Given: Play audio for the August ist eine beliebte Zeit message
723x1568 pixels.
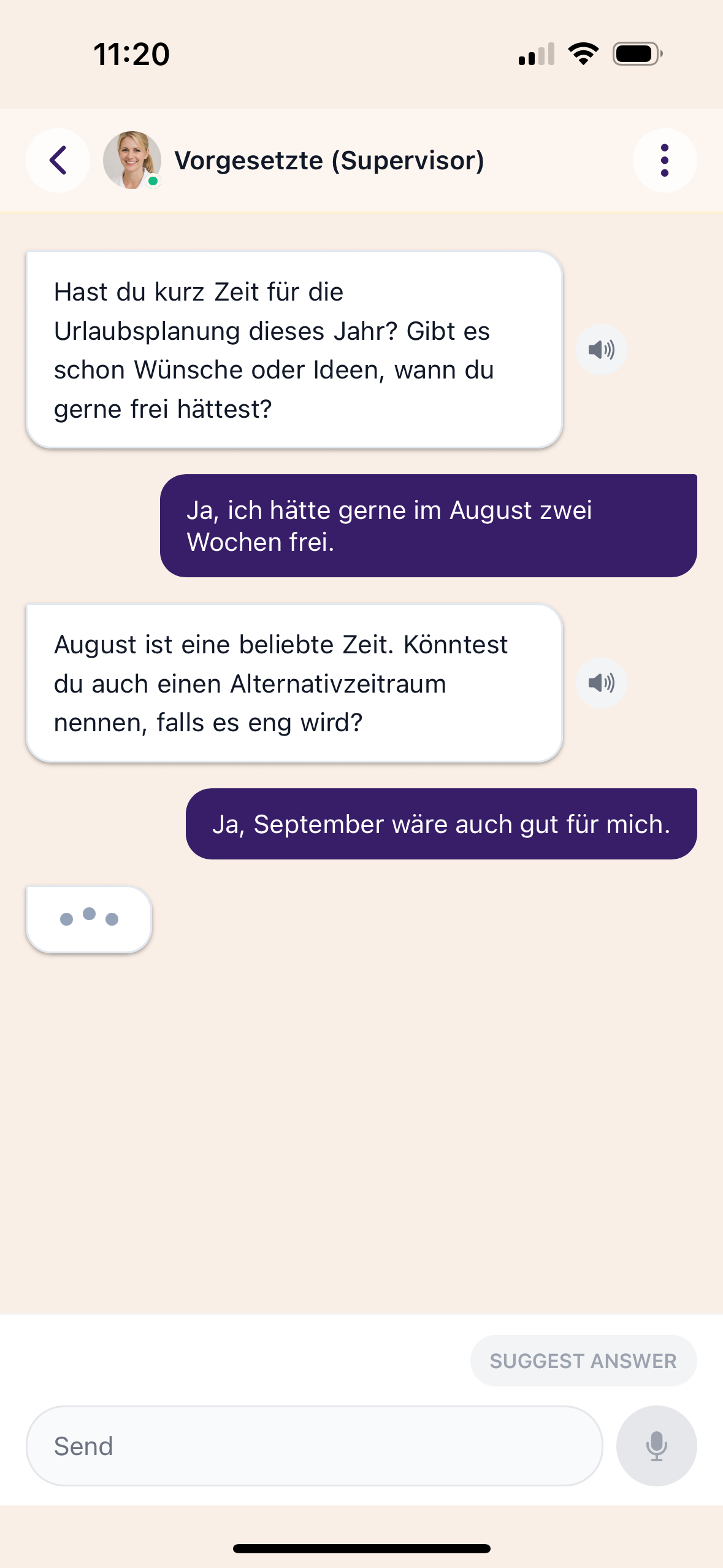Looking at the screenshot, I should [x=600, y=682].
